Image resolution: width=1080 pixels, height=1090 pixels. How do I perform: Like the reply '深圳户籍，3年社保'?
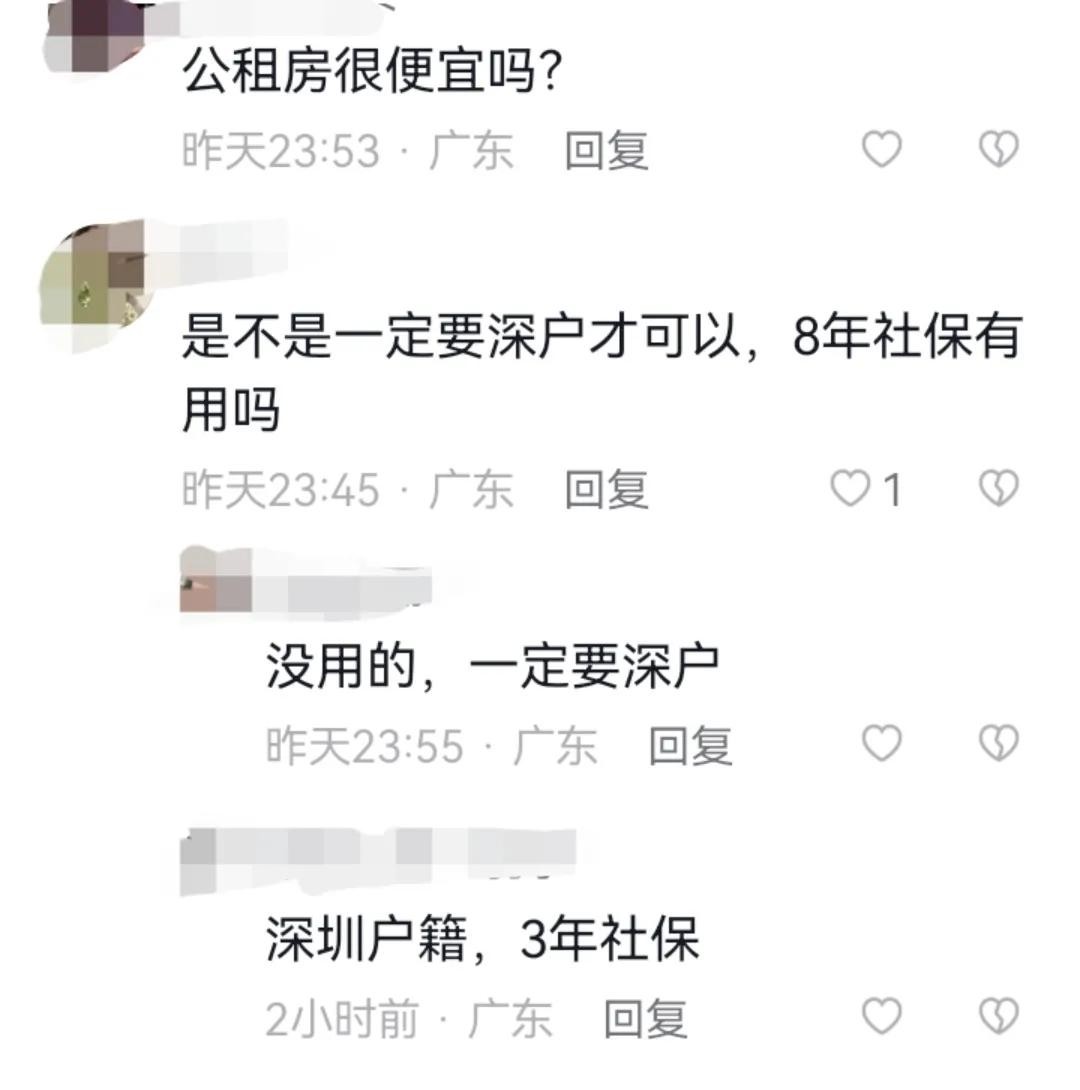pos(881,1017)
